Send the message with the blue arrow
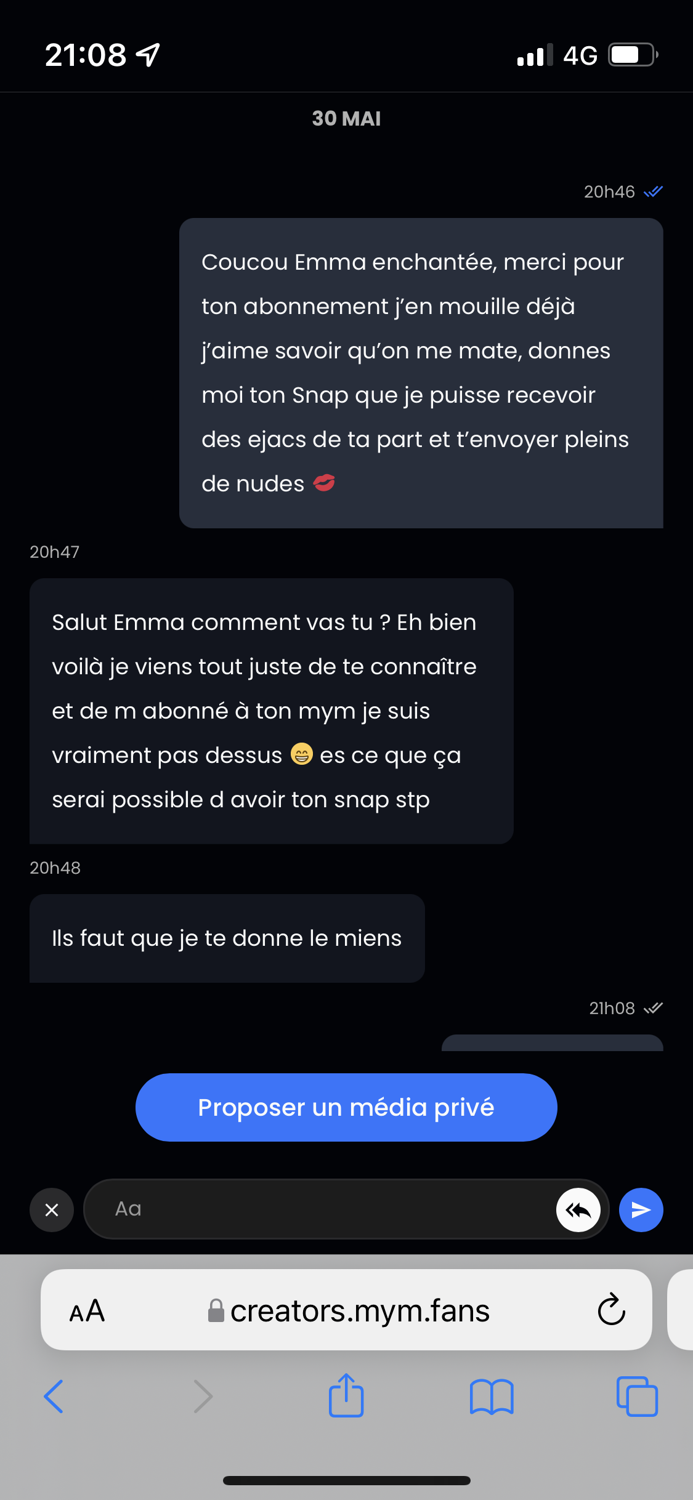Image resolution: width=693 pixels, height=1500 pixels. [641, 1210]
